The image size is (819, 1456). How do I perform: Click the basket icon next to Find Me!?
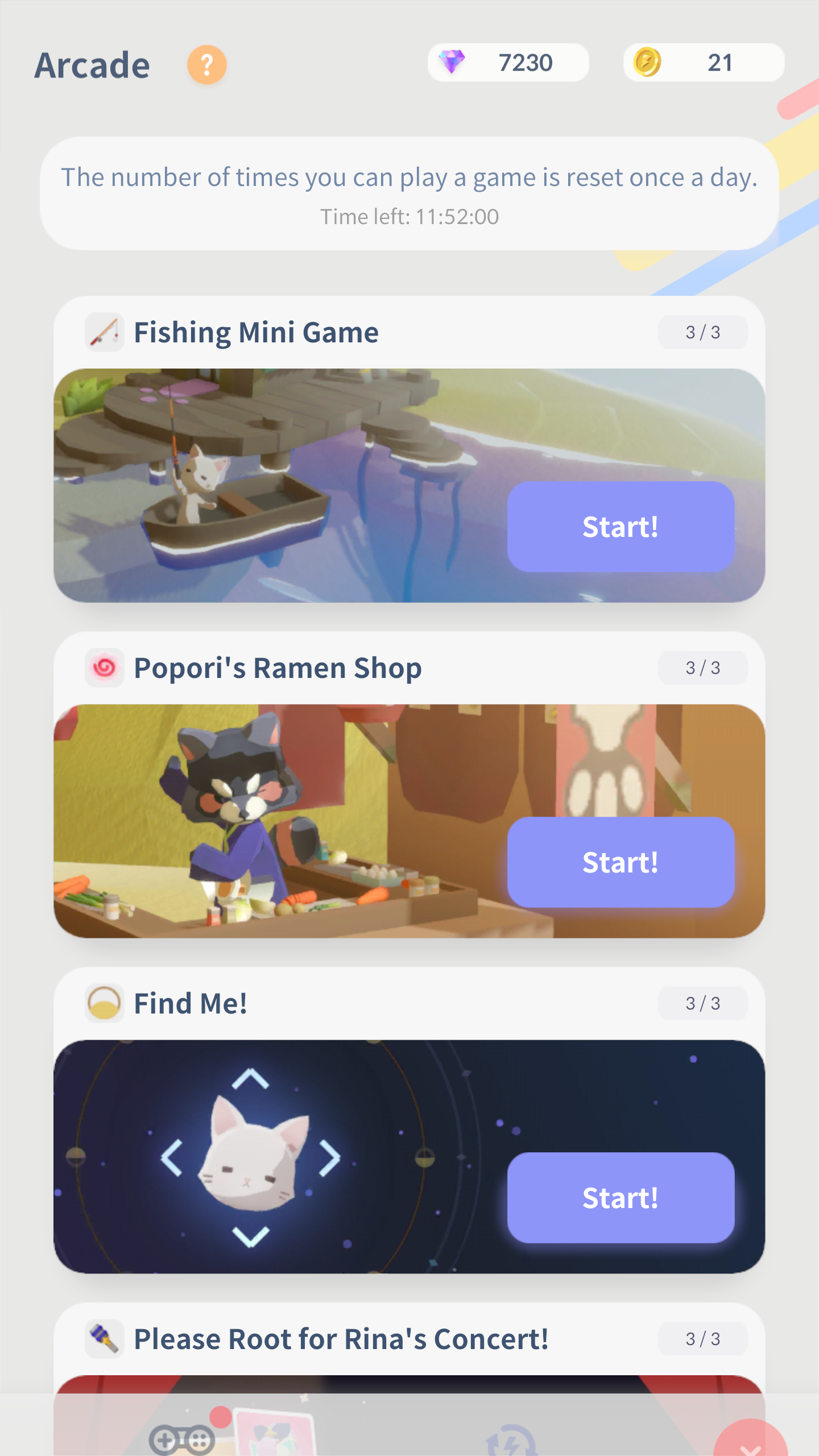pos(104,1003)
